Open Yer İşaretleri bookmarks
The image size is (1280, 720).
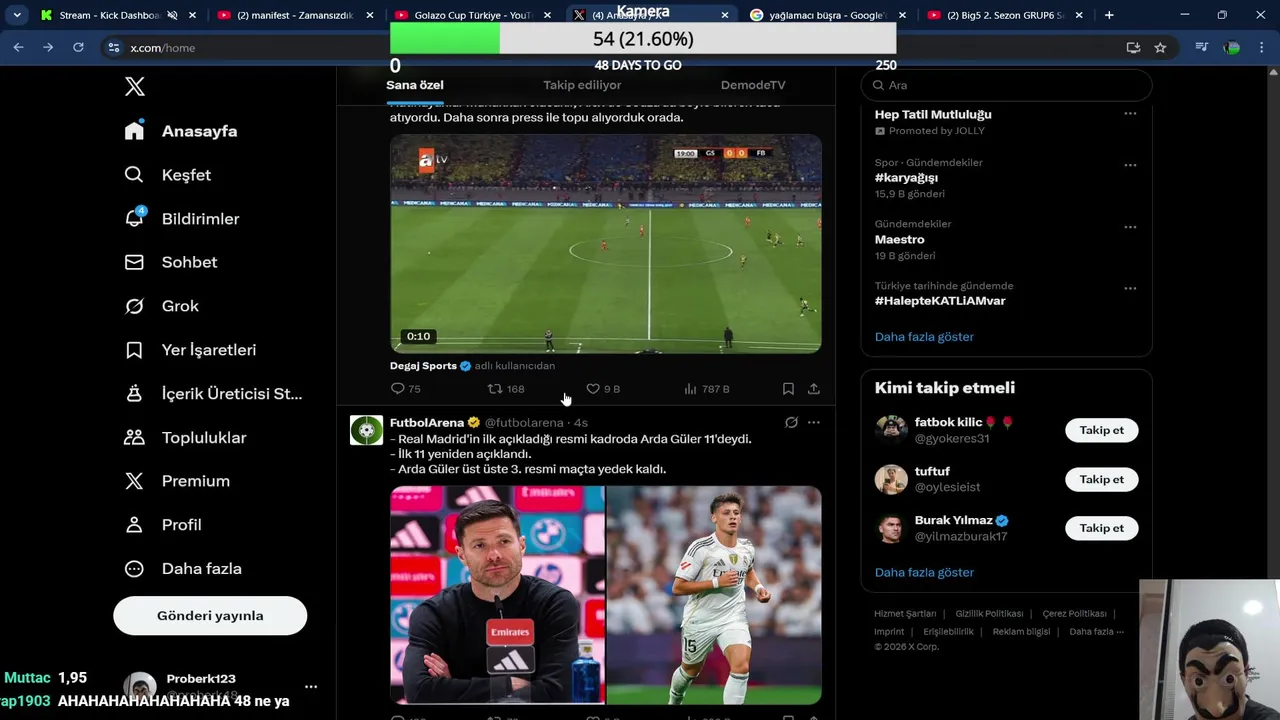(208, 350)
